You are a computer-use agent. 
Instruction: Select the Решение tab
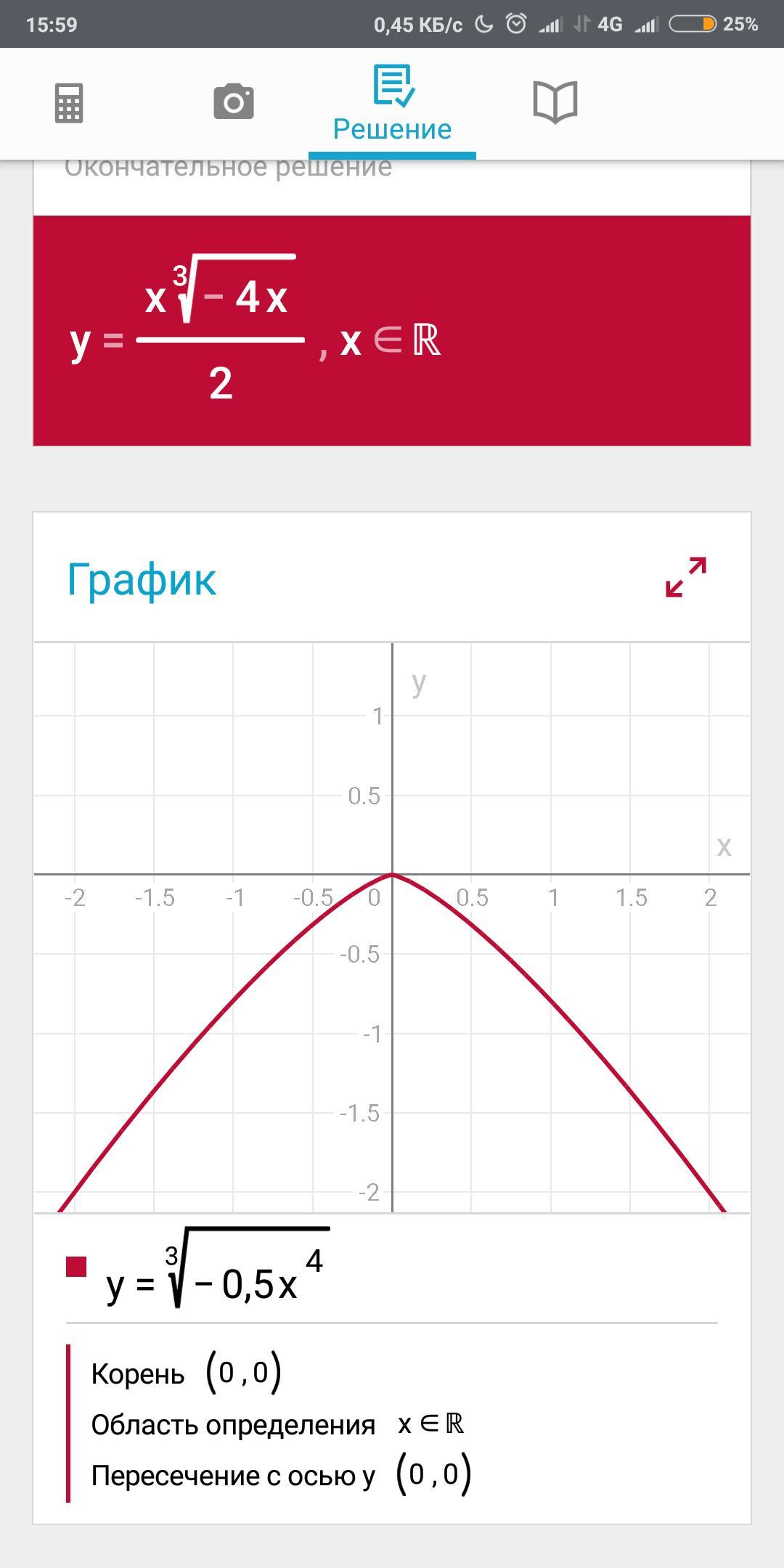[392, 105]
